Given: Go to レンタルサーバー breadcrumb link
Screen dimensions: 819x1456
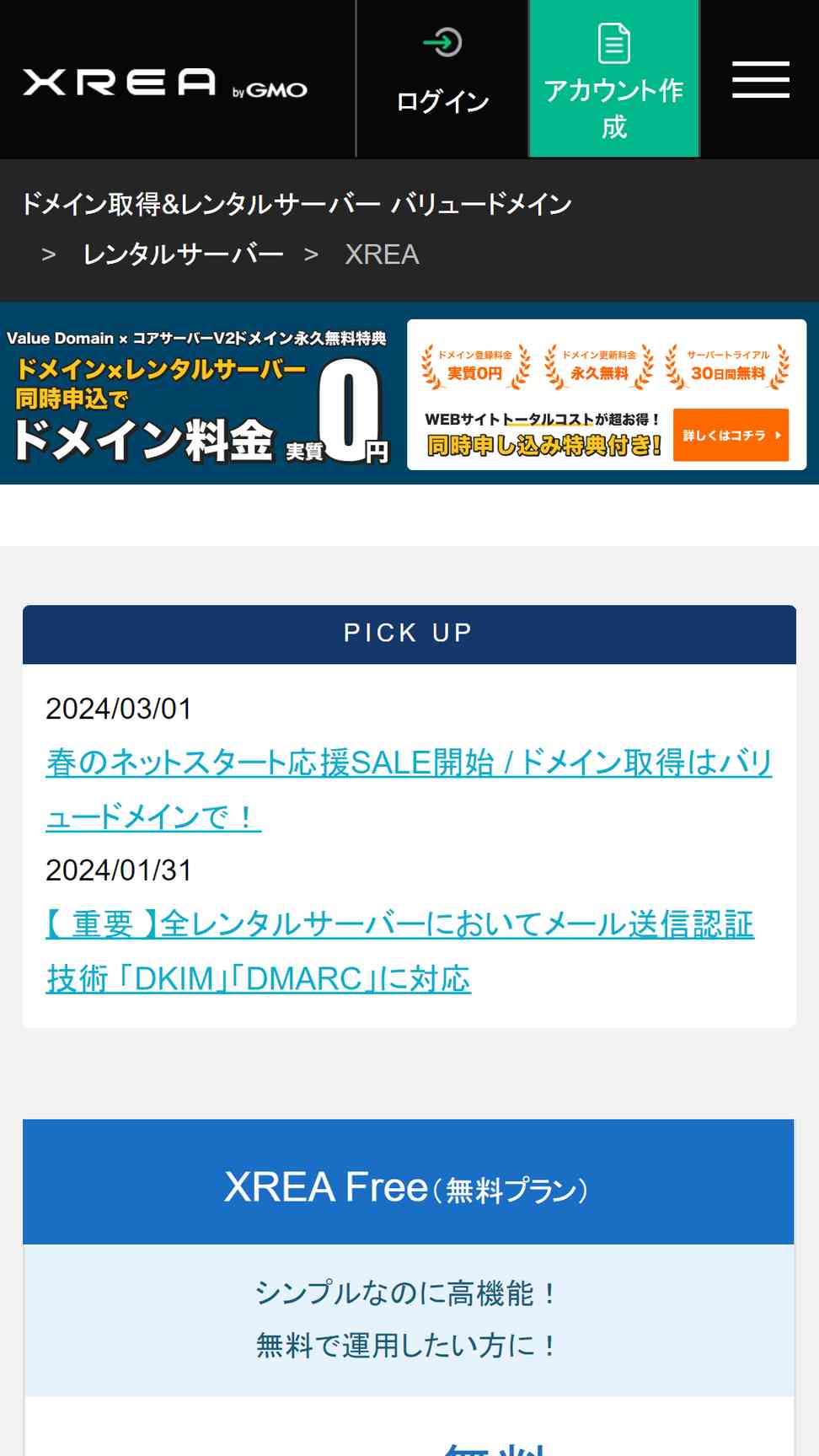Looking at the screenshot, I should click(x=183, y=254).
